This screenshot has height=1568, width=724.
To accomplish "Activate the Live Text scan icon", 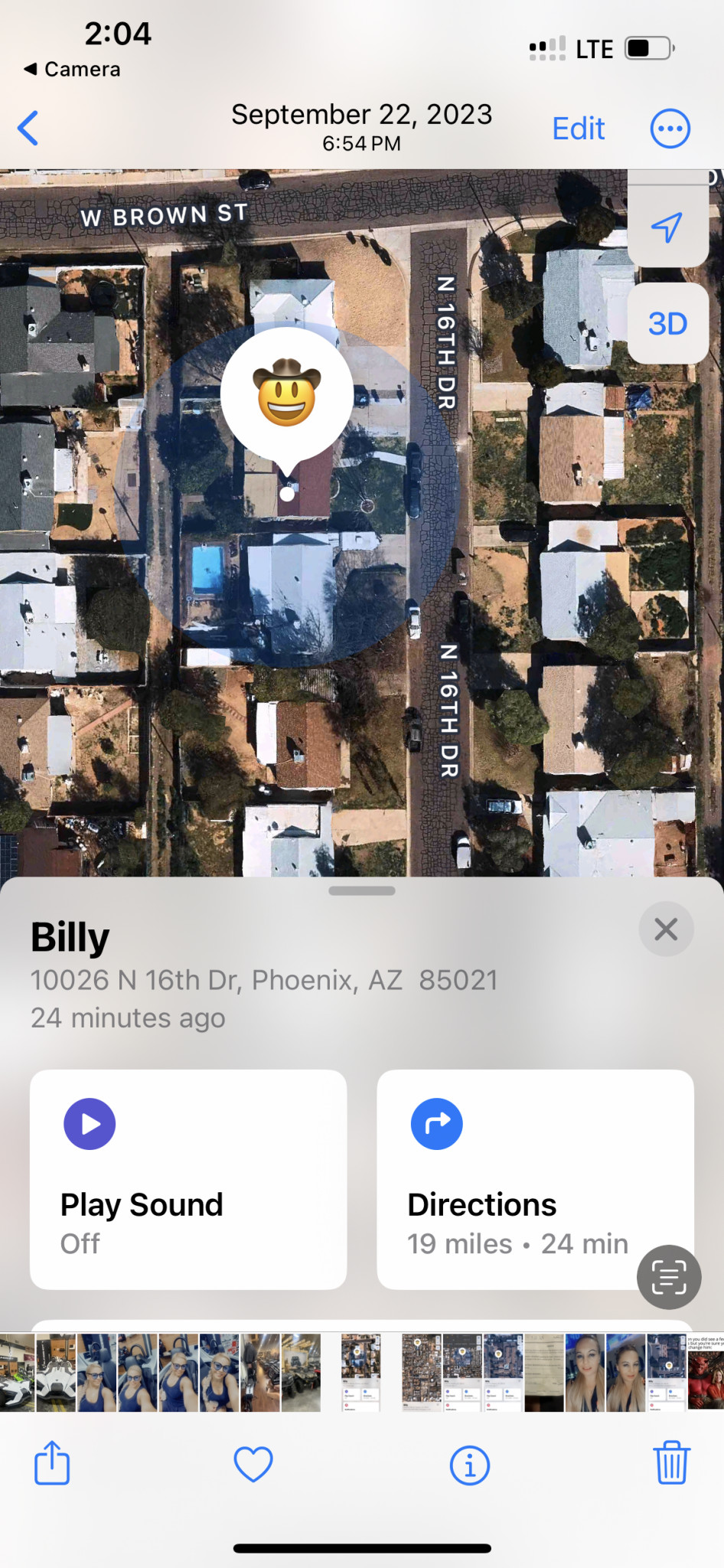I will point(668,1276).
